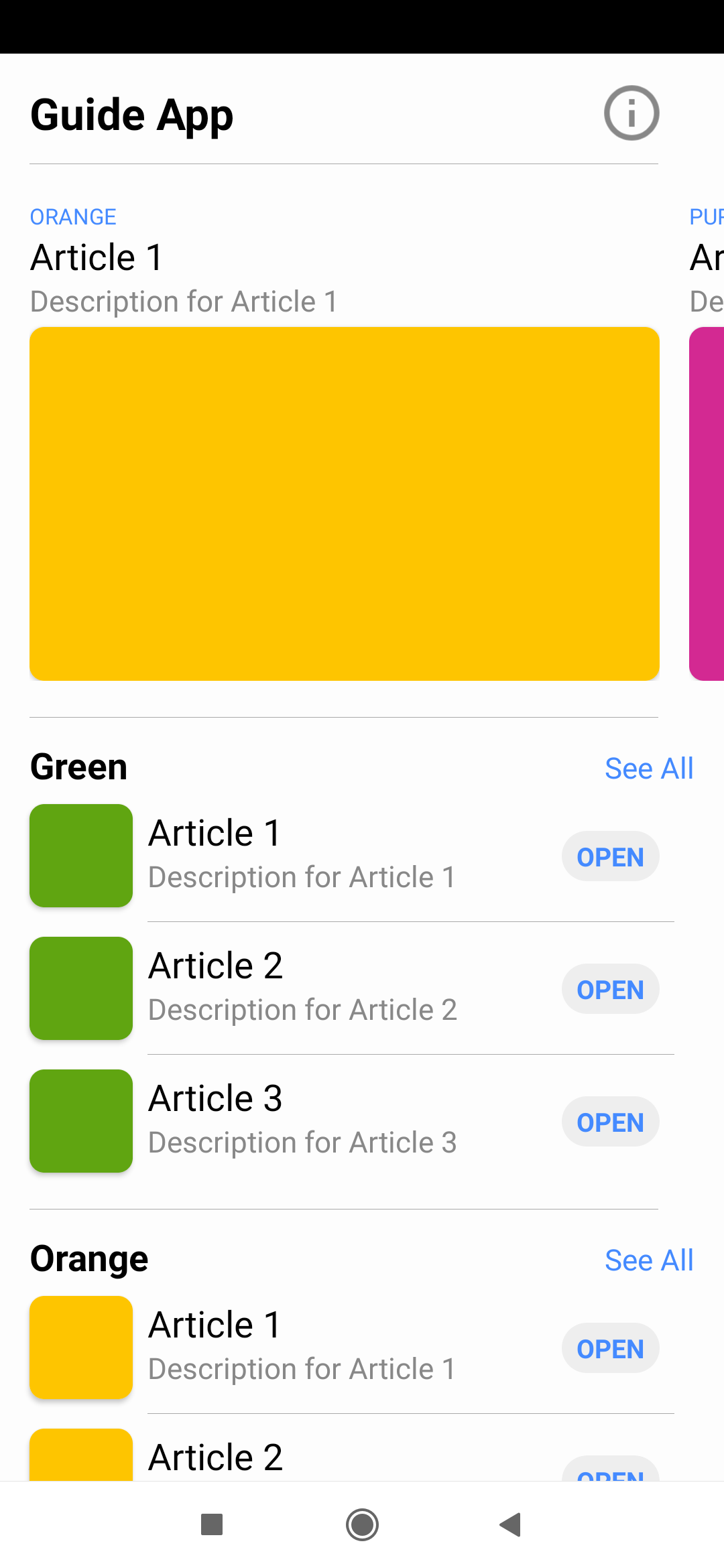Select the Green Article 1 thumbnail
Viewport: 724px width, 1568px height.
click(x=81, y=856)
